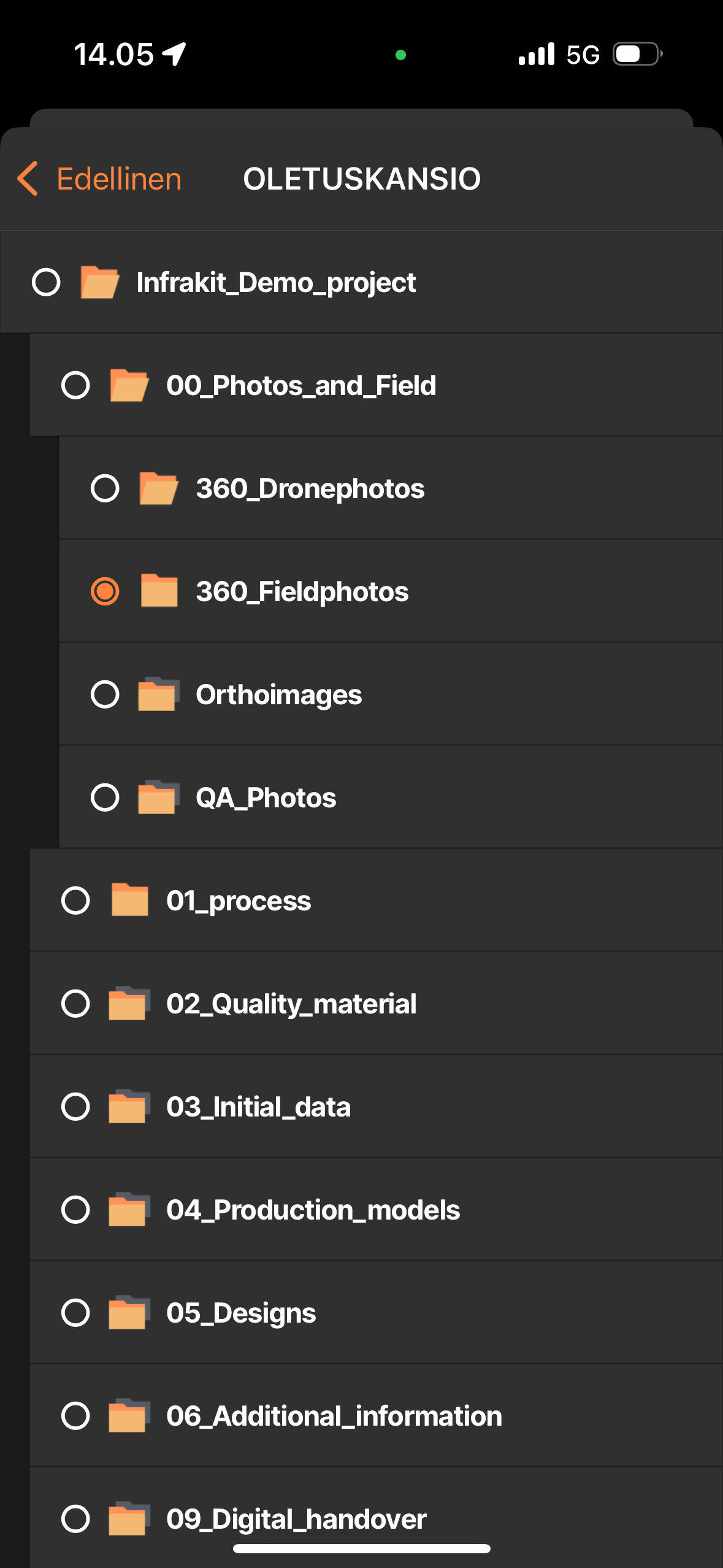Screen dimensions: 723x1568
Task: Expand the 02_Quality_material folder
Action: coord(129,1004)
